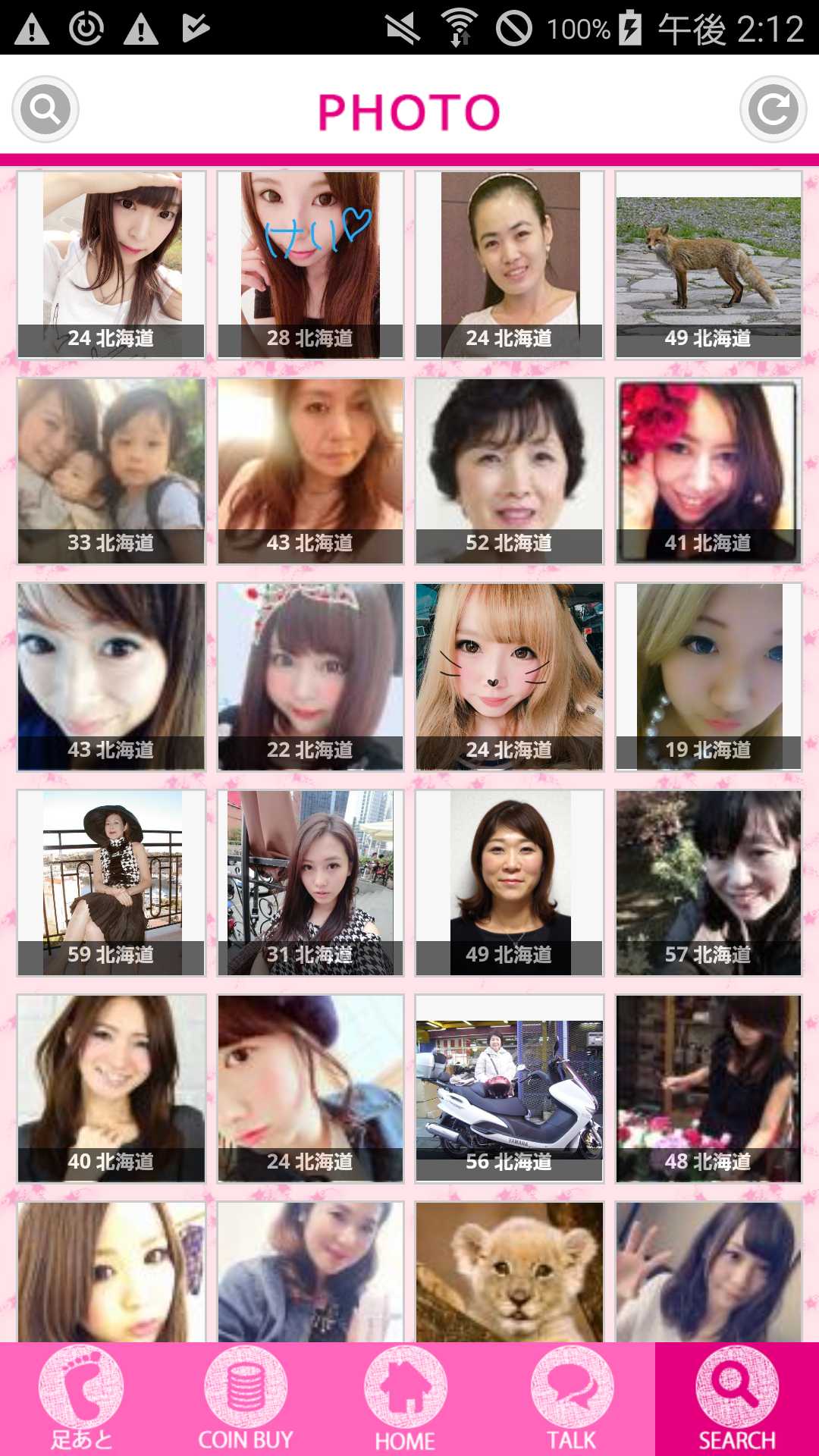View the 41 北海道 profile with red flower

708,471
